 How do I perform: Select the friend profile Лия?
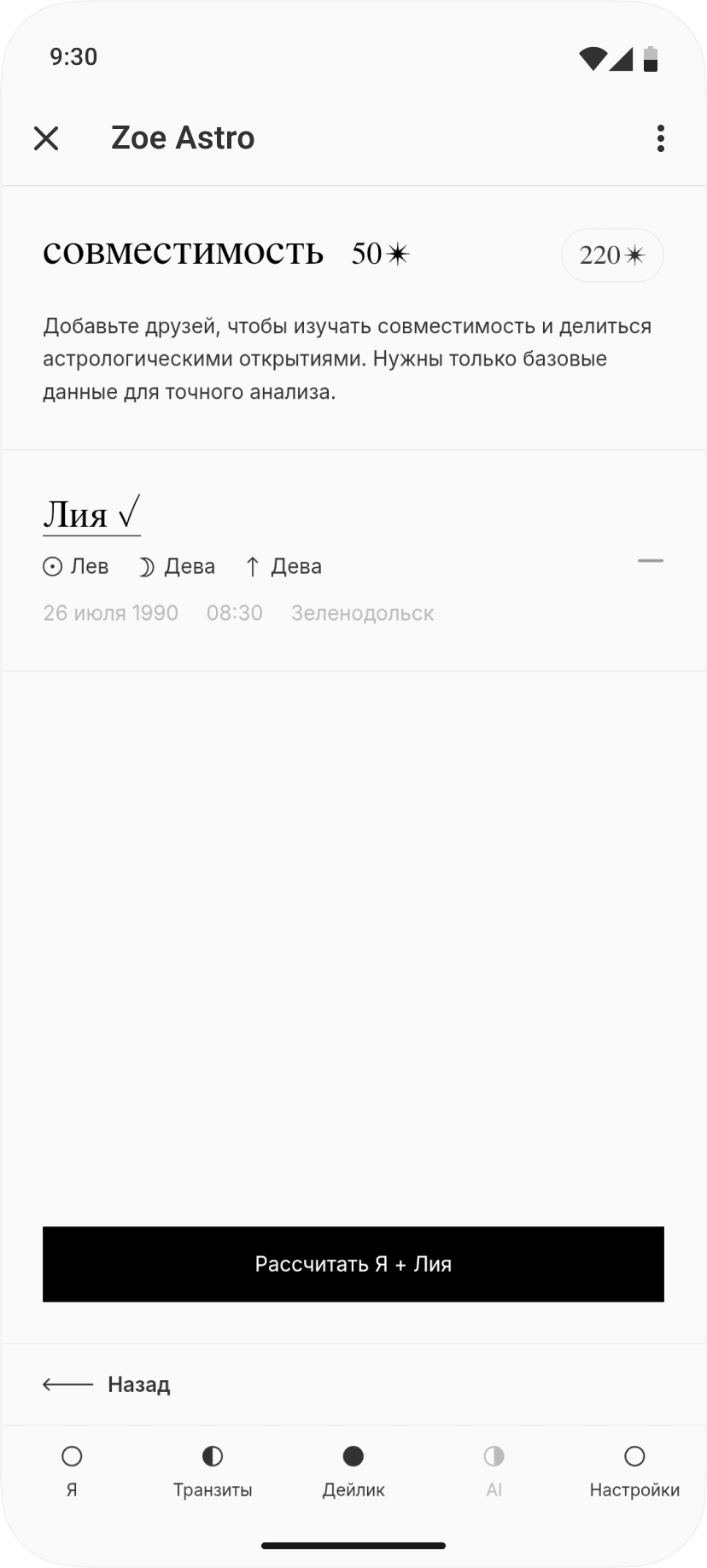pos(91,514)
